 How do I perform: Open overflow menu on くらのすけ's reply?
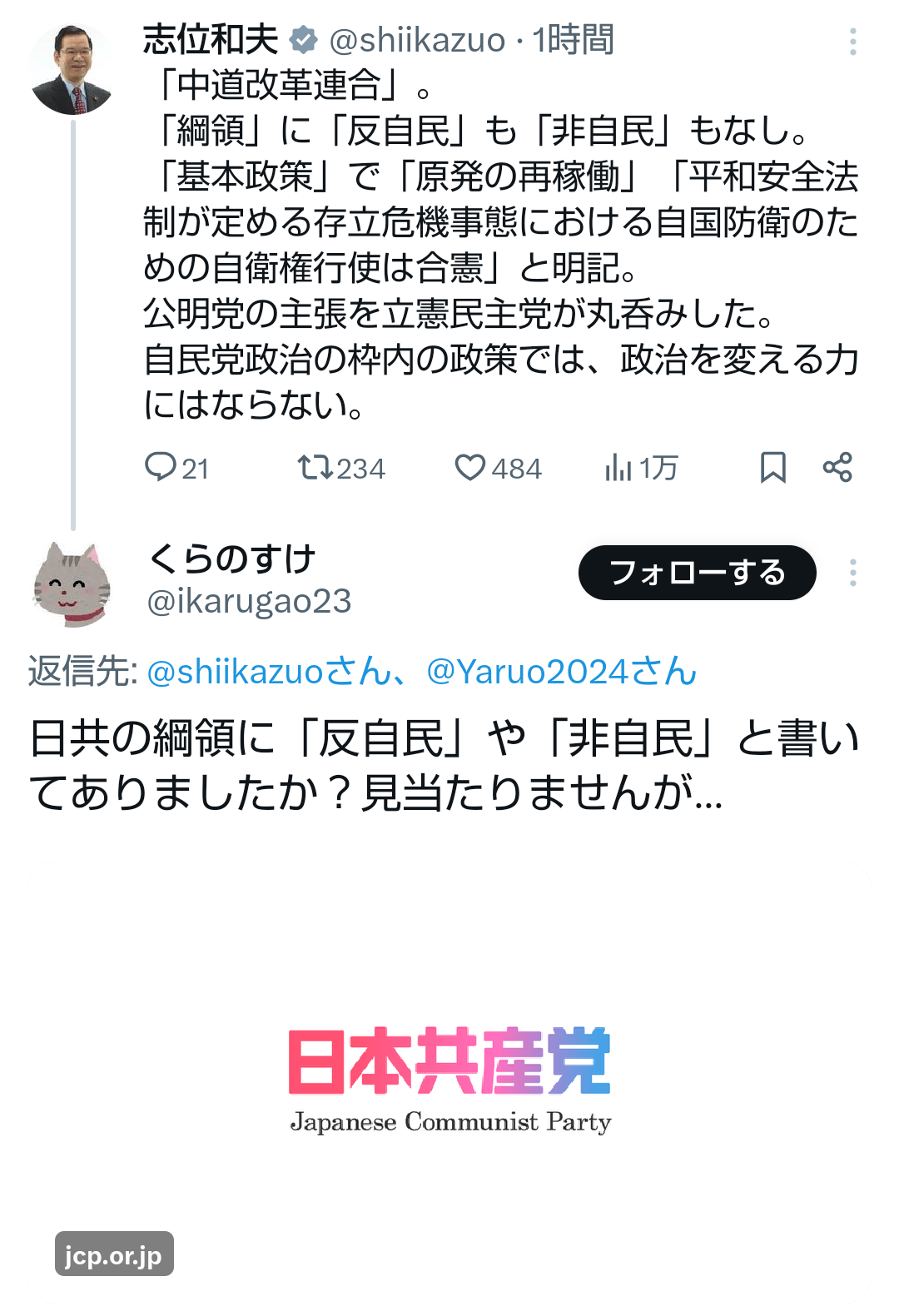[x=852, y=573]
